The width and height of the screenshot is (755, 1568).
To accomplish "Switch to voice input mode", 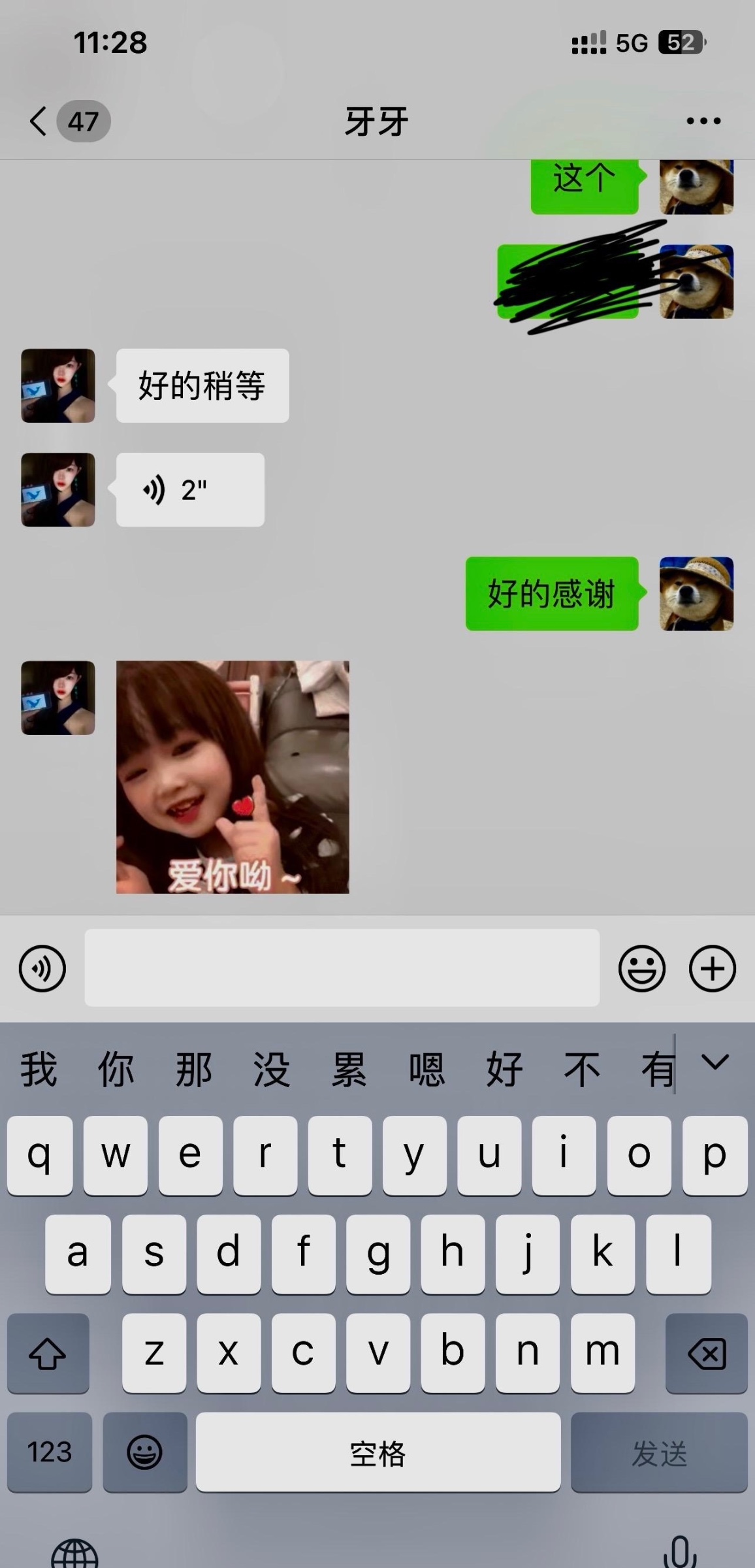I will (42, 968).
